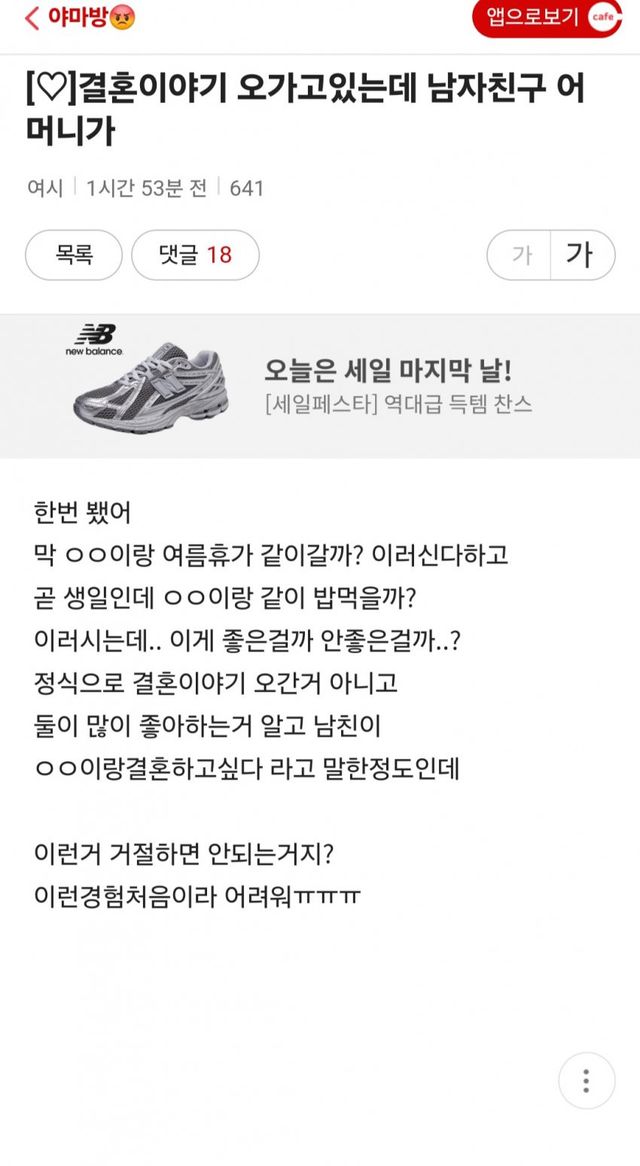640x1166 pixels.
Task: Open the 목록 post list
Action: [73, 255]
